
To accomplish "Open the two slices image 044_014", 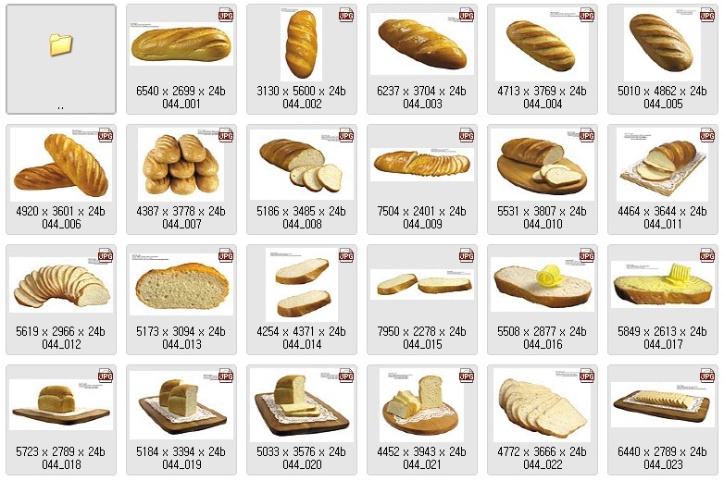I will point(301,285).
